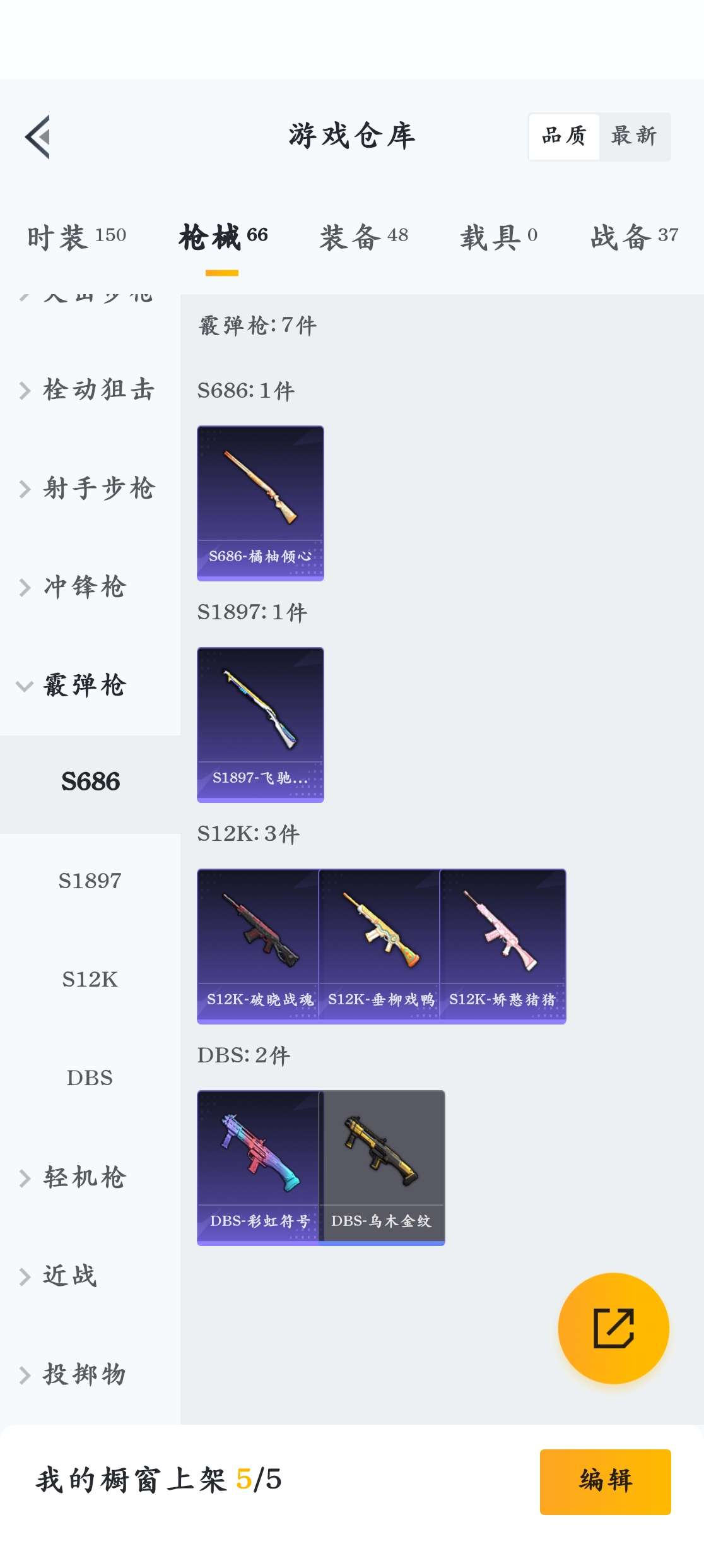Sort items by 最新

[634, 136]
